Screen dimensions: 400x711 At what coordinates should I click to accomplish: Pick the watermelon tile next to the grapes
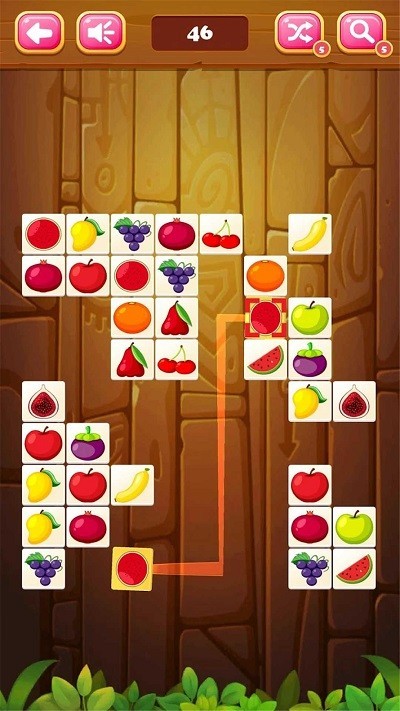355,569
